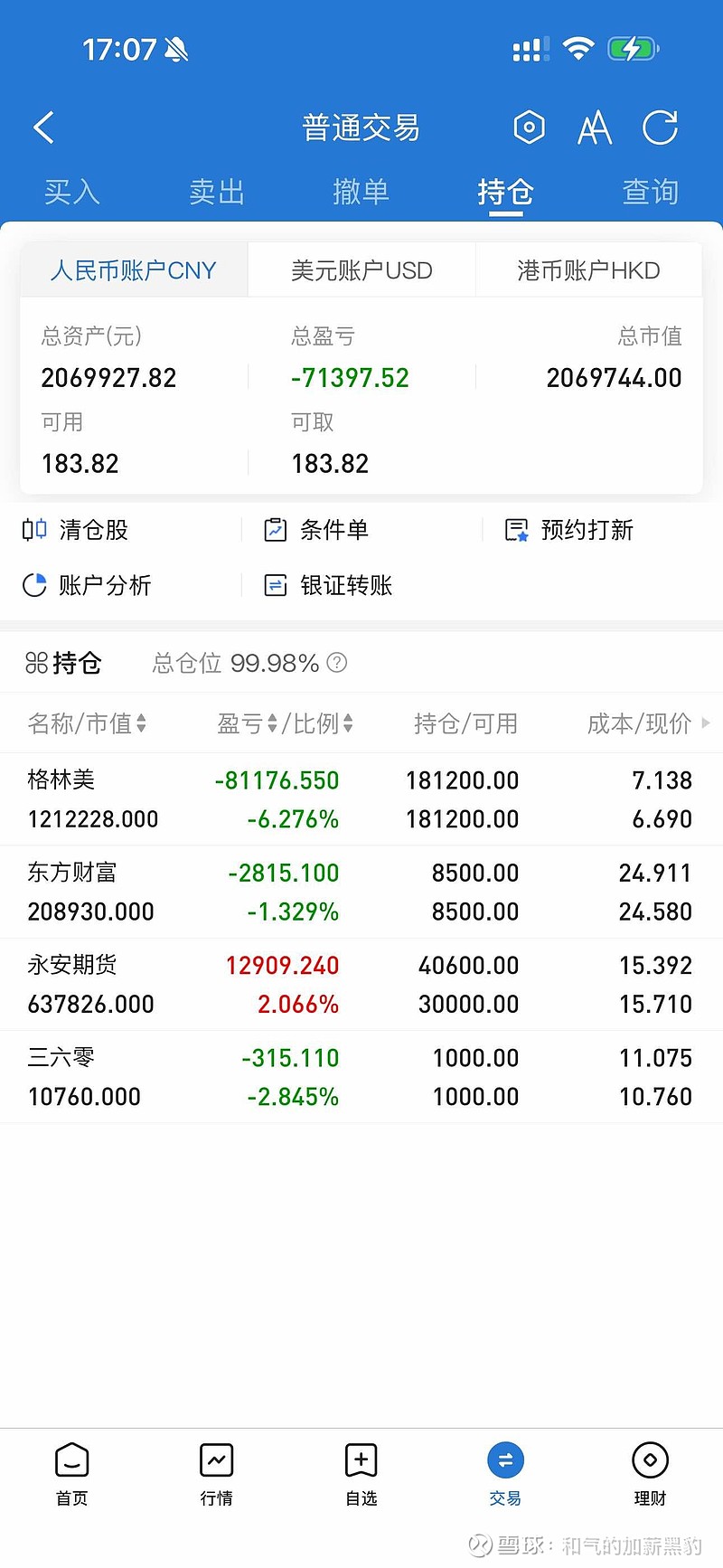The image size is (723, 1568).
Task: Go to 行情 in bottom navigation
Action: (217, 1474)
